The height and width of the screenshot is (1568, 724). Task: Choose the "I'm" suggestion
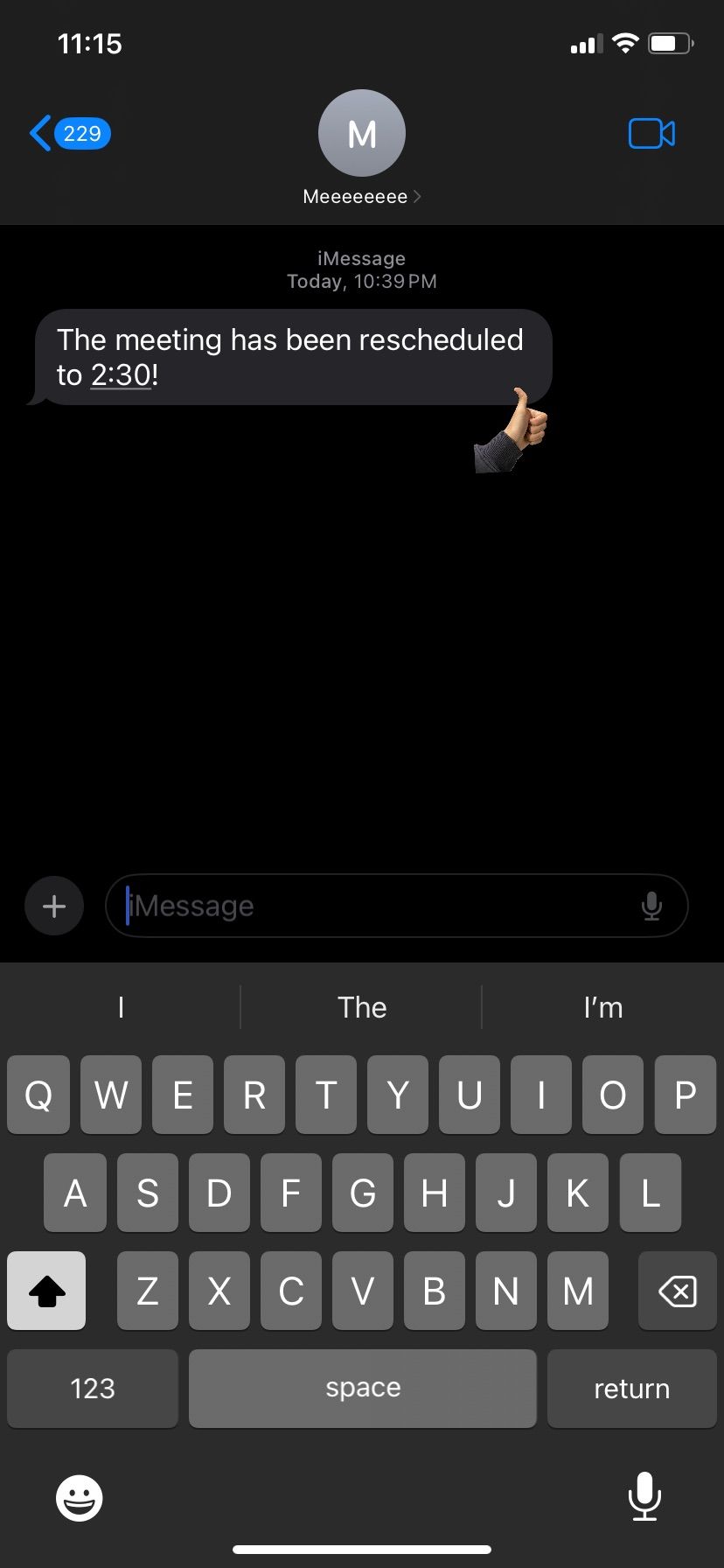602,1007
